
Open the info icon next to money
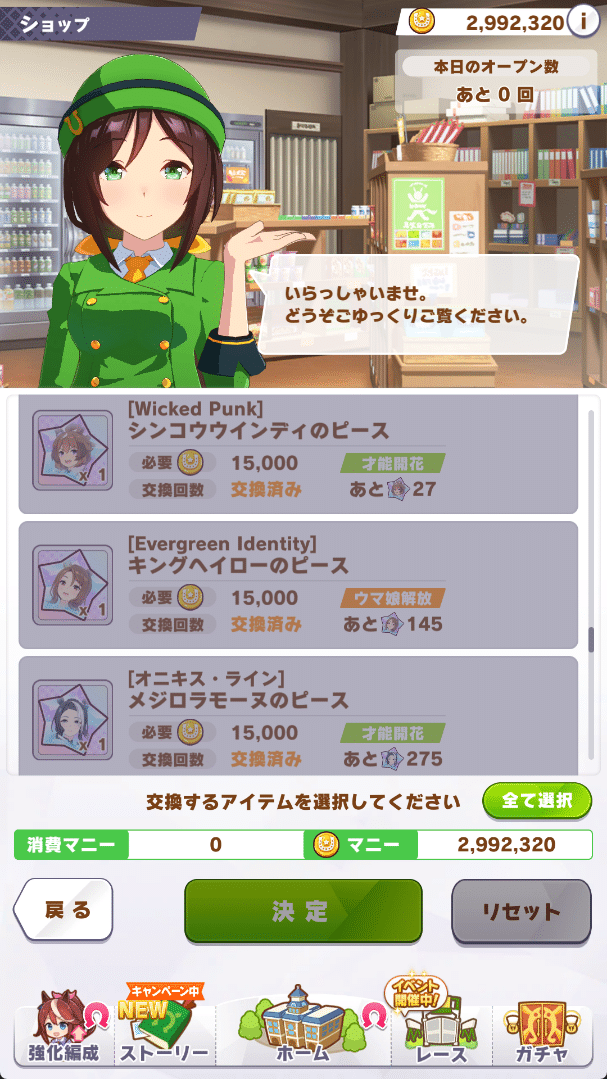tap(583, 20)
